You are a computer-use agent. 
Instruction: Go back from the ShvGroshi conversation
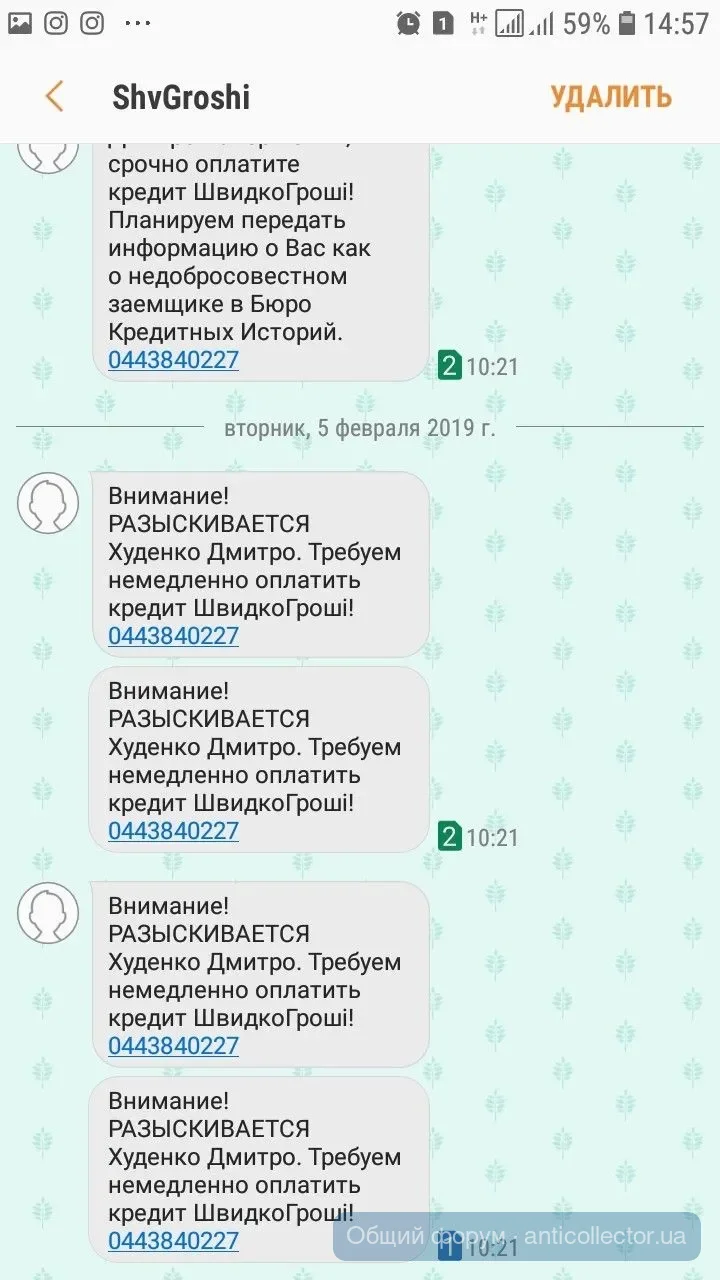pos(54,97)
